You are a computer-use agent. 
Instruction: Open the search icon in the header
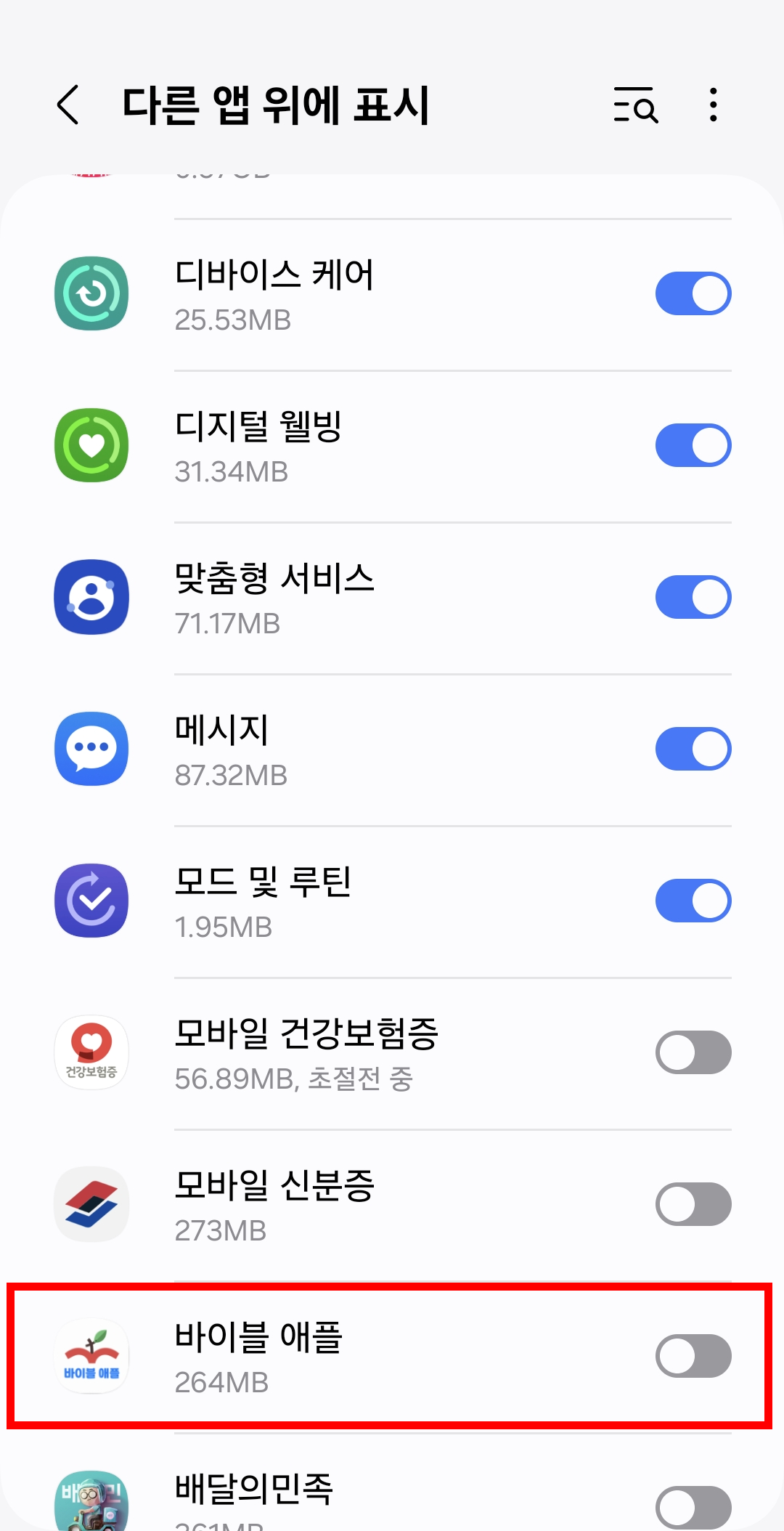pyautogui.click(x=636, y=105)
